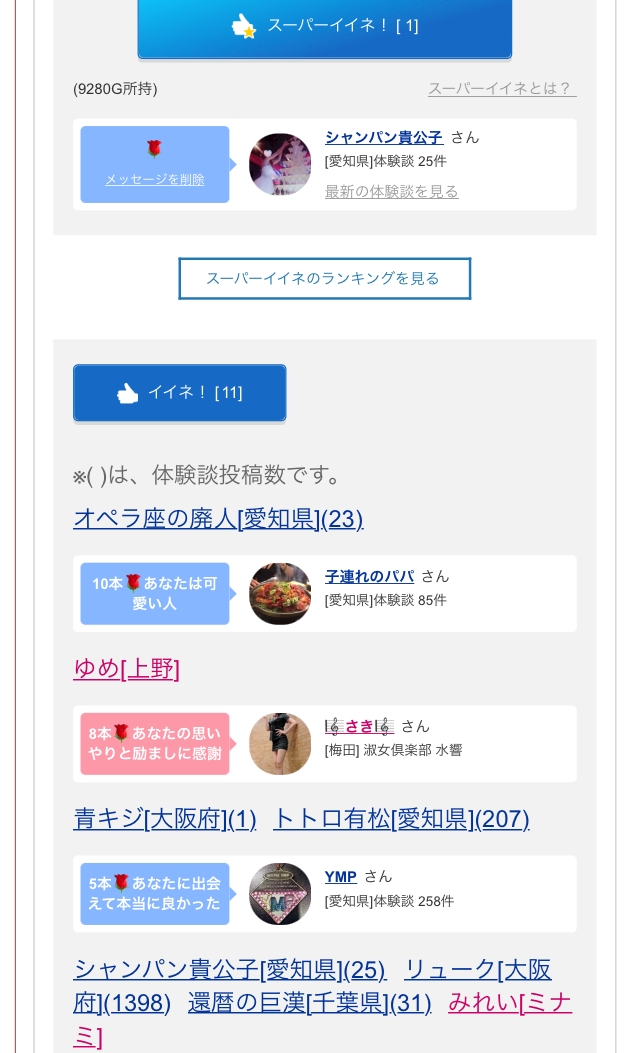Screen dimensions: 640x1053
Task: Open ゆめ[上野] link
Action: [126, 668]
